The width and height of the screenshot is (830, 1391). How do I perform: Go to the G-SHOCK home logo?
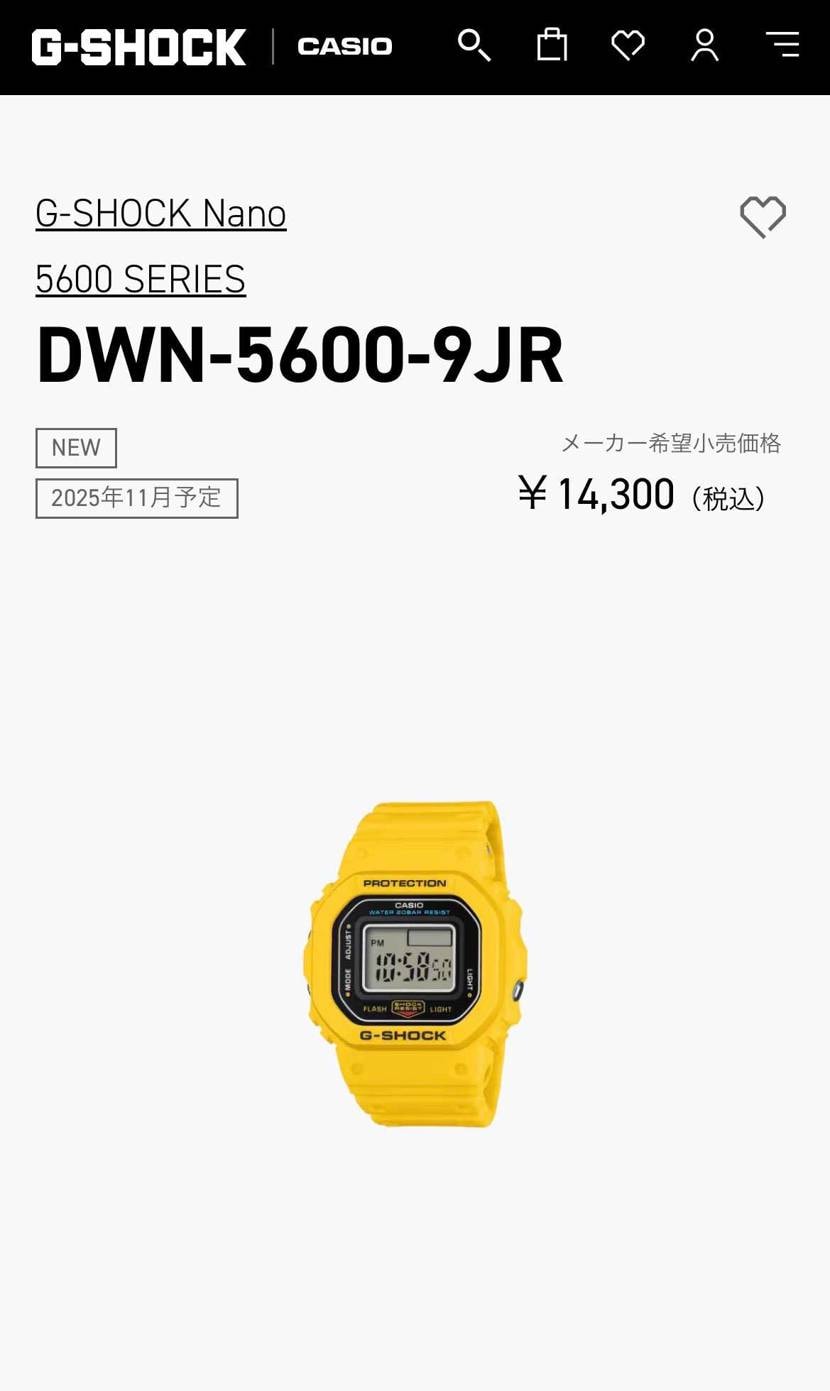pyautogui.click(x=139, y=47)
